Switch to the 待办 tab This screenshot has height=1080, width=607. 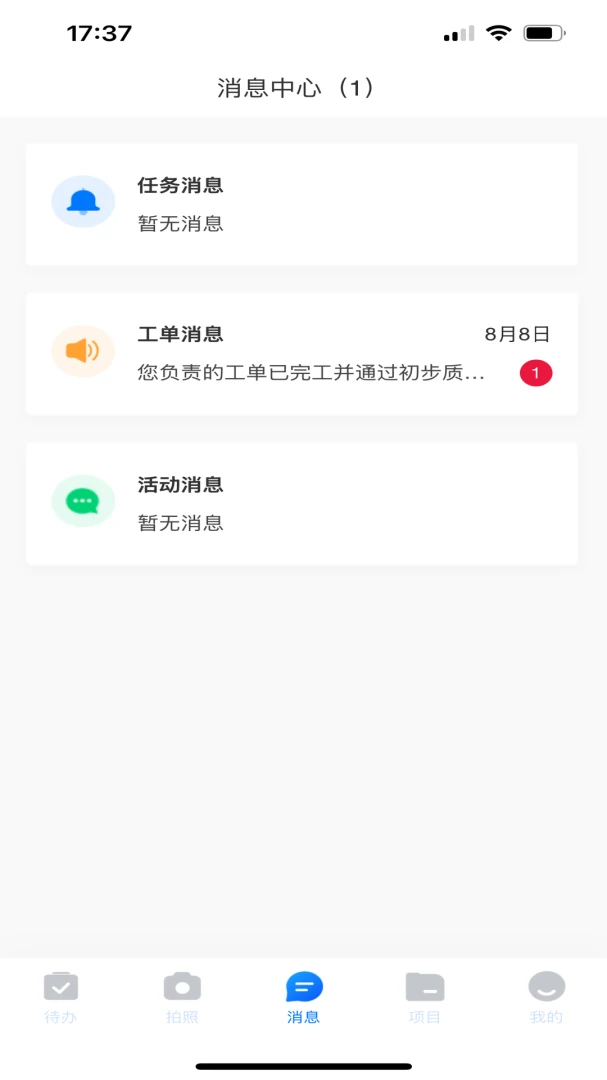(x=61, y=998)
